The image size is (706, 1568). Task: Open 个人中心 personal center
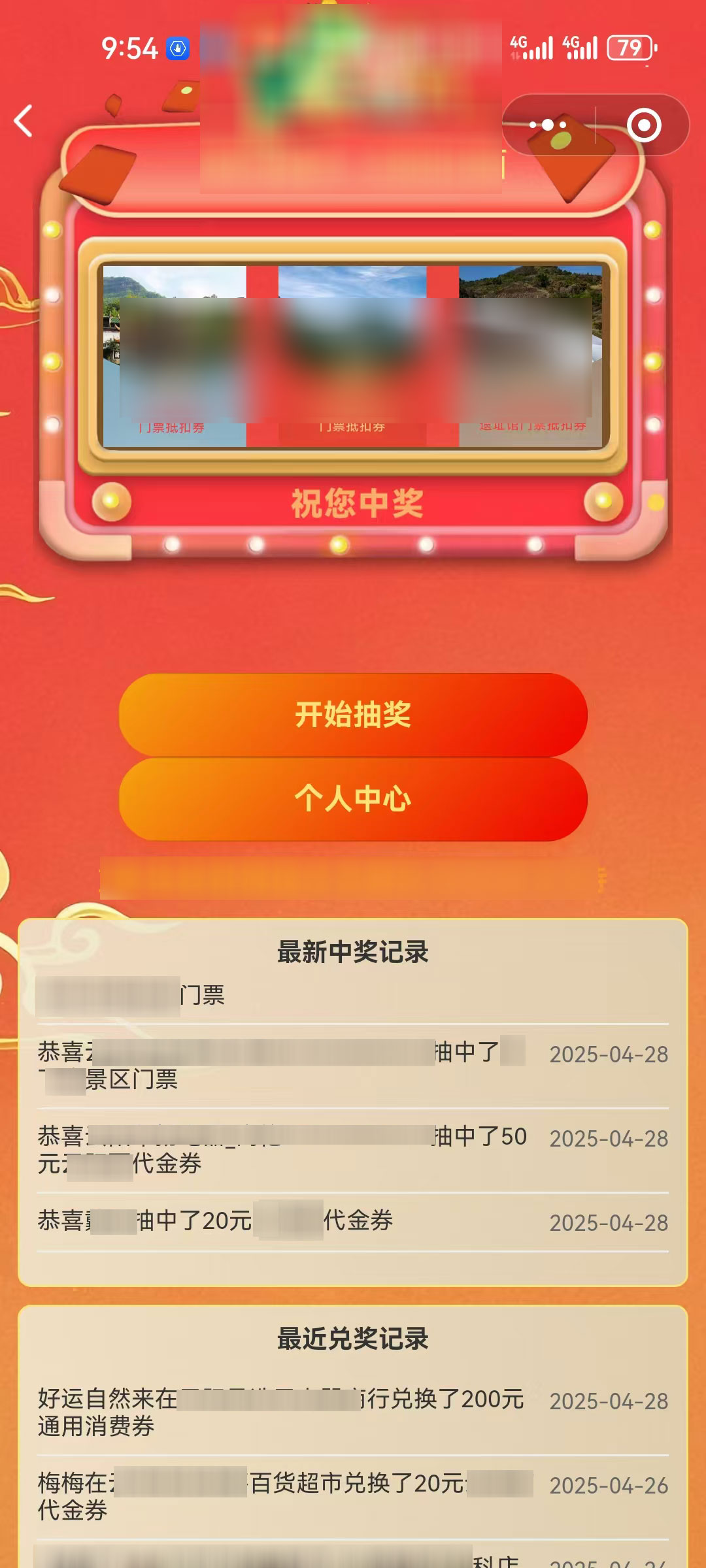(353, 799)
